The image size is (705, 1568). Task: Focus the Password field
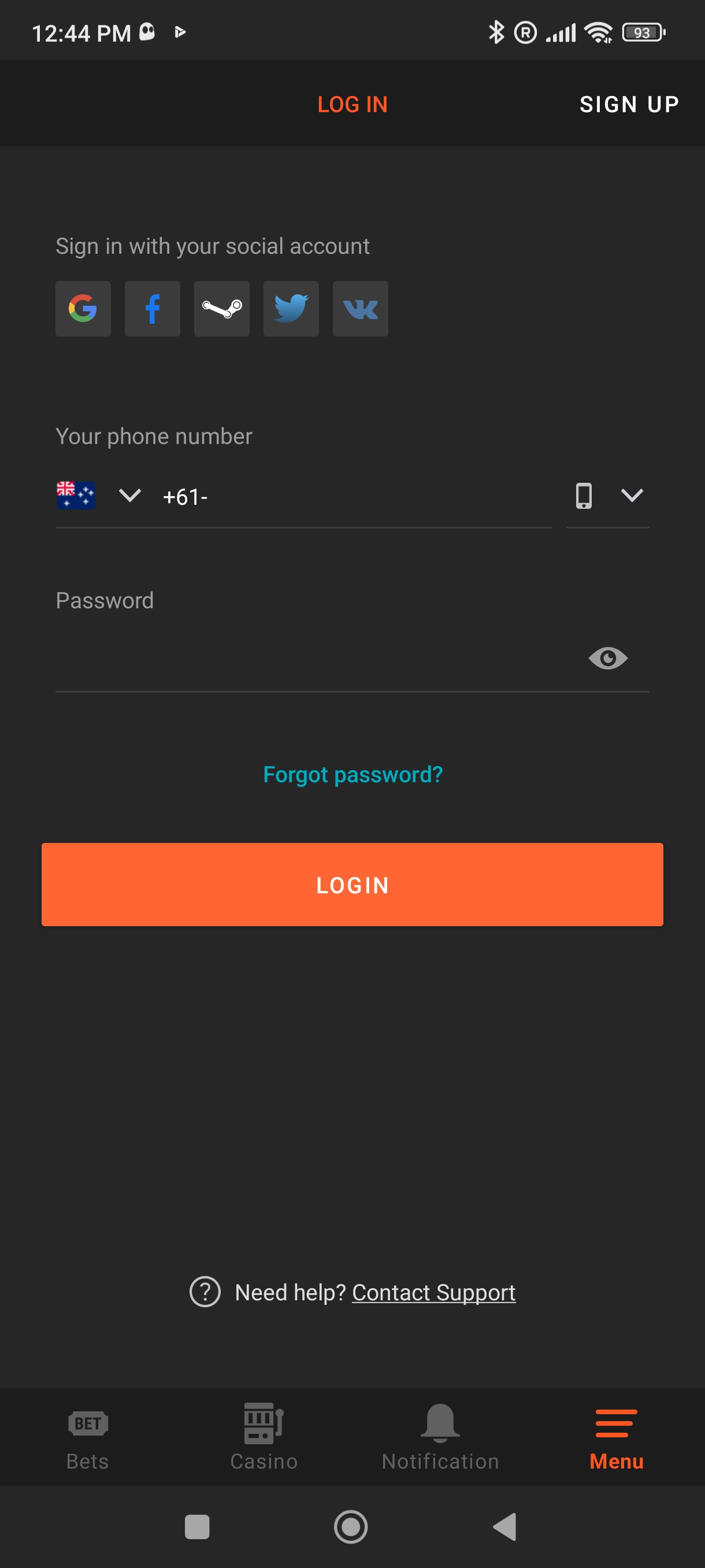[x=310, y=659]
